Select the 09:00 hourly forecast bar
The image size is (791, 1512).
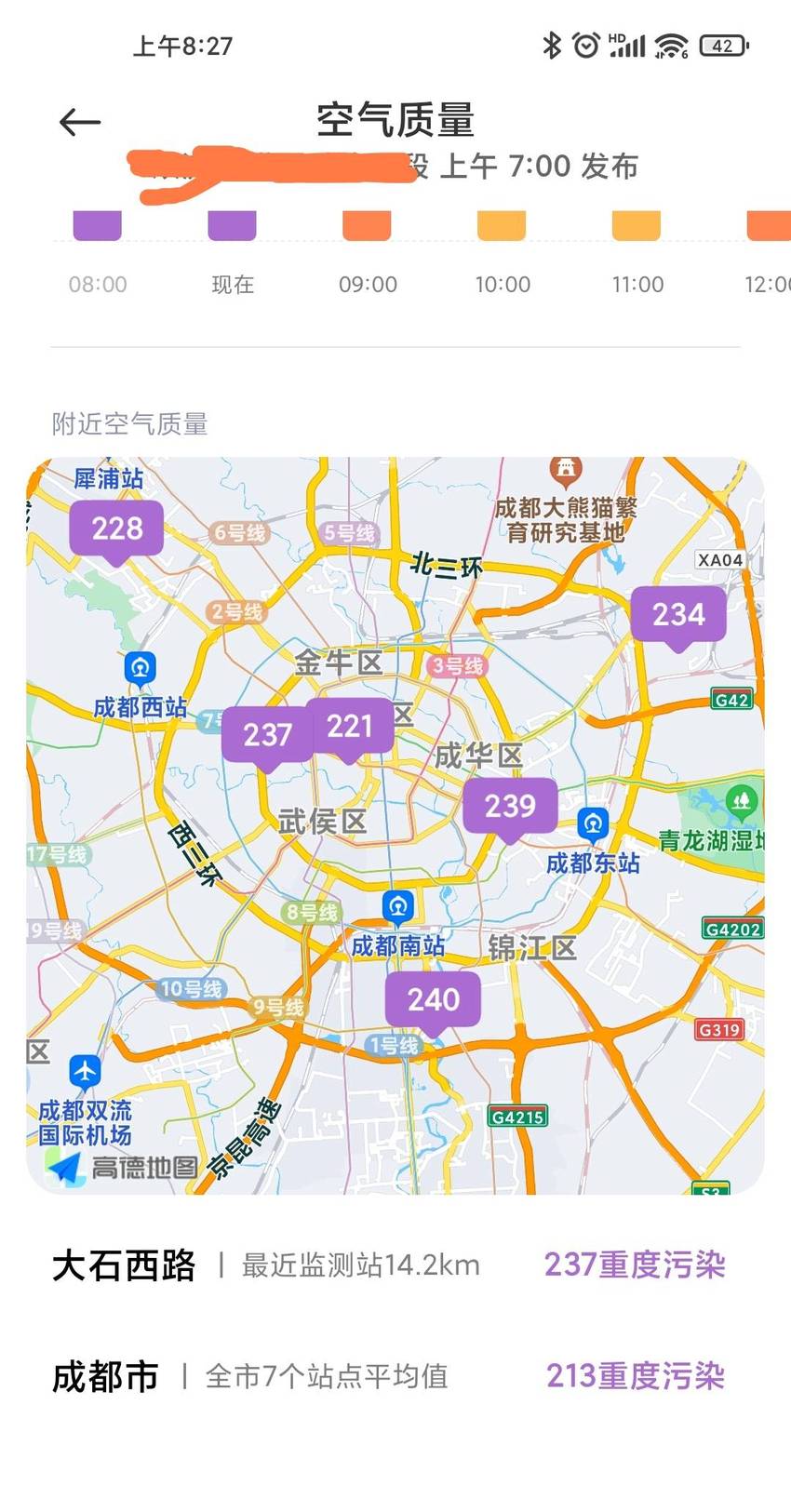[x=367, y=226]
